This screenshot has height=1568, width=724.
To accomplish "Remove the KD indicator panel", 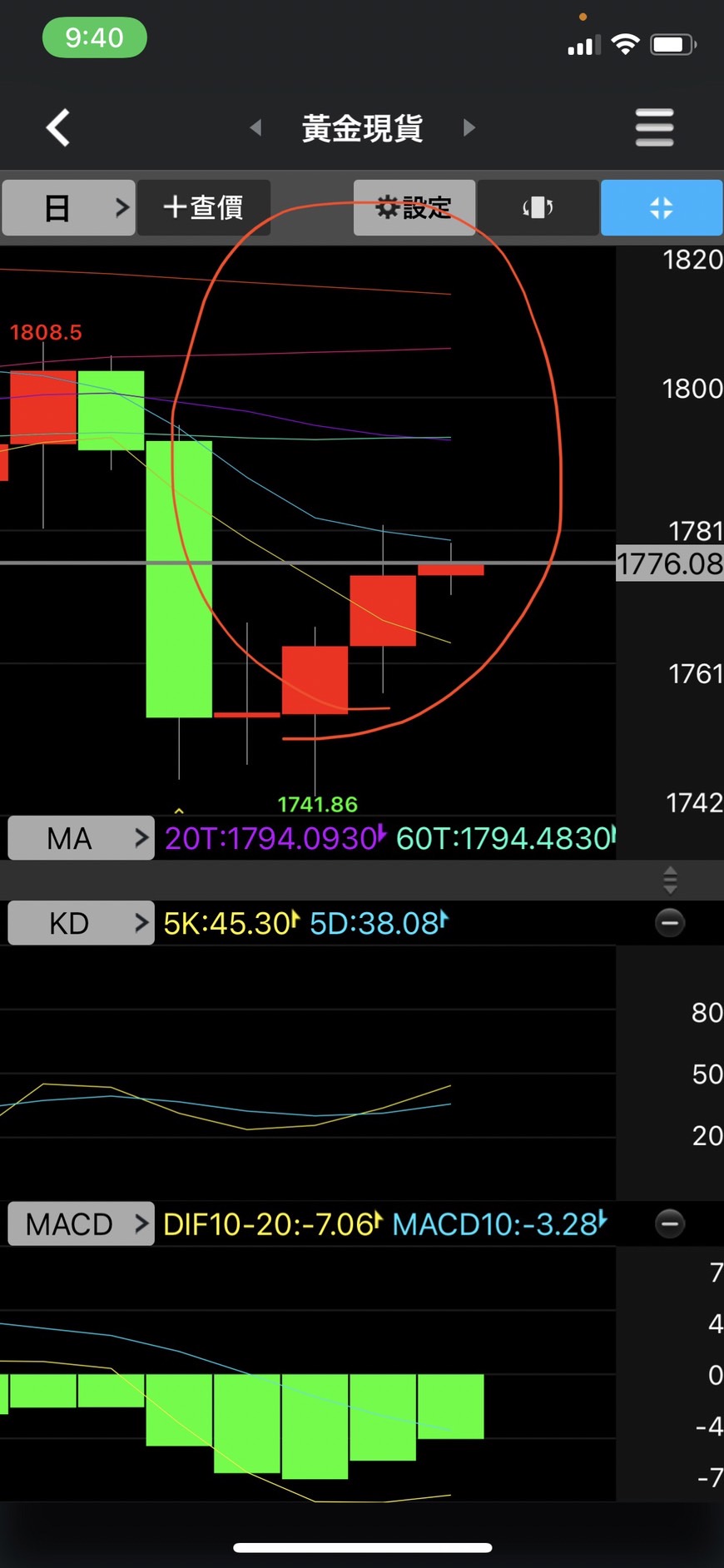I will (670, 922).
